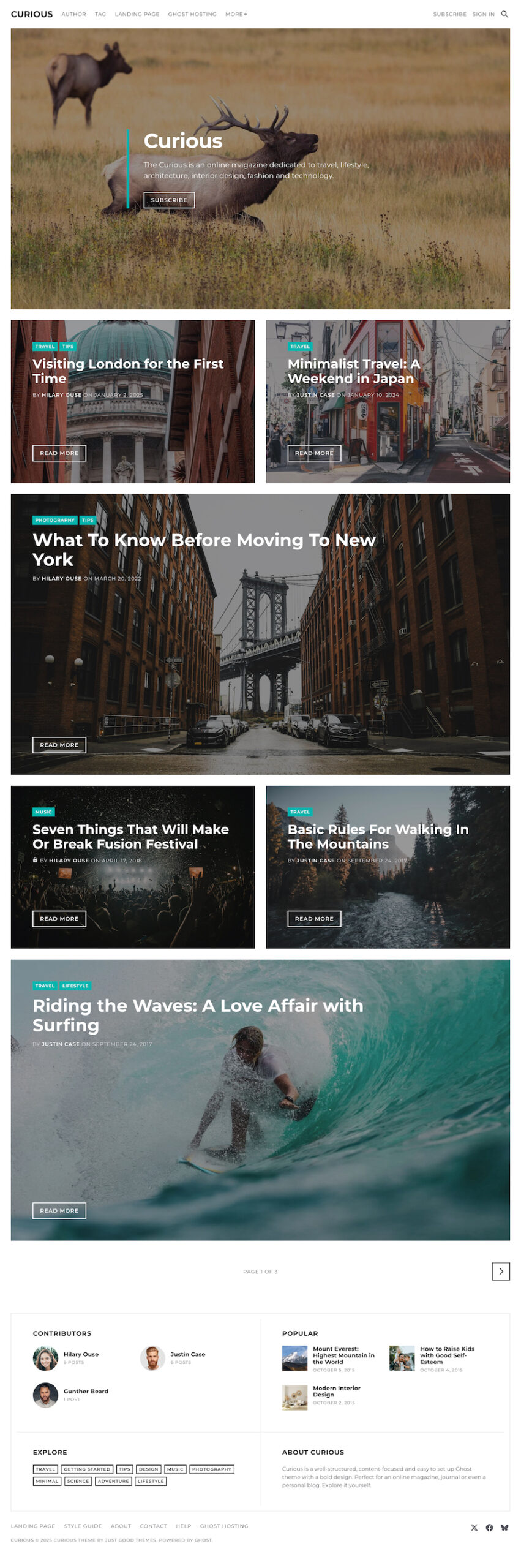This screenshot has height=1568, width=521.
Task: Open the Style Guide footer link
Action: pos(83,1526)
